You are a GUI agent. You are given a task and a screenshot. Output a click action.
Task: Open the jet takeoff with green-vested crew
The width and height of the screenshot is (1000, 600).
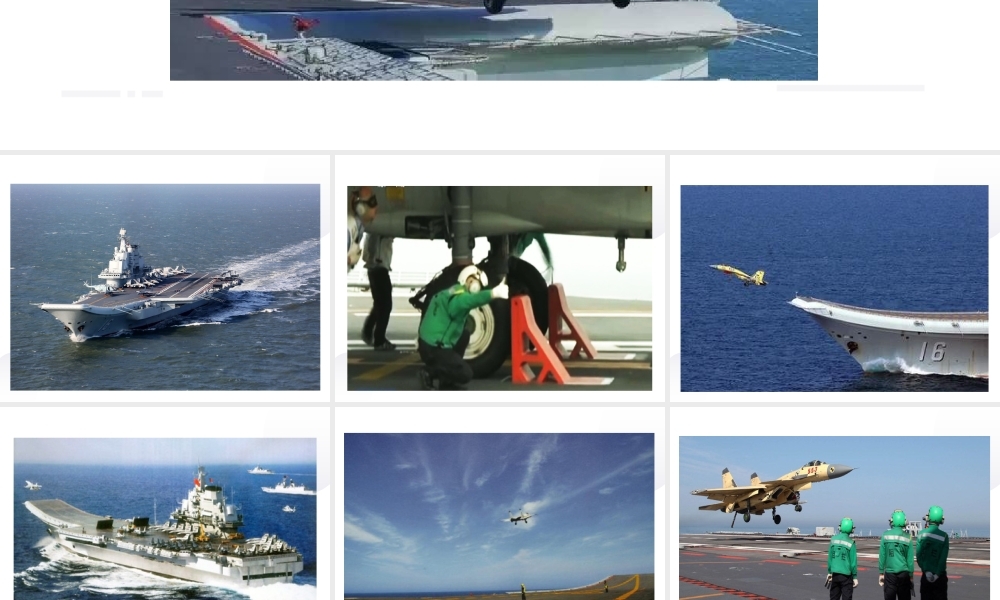[x=834, y=517]
